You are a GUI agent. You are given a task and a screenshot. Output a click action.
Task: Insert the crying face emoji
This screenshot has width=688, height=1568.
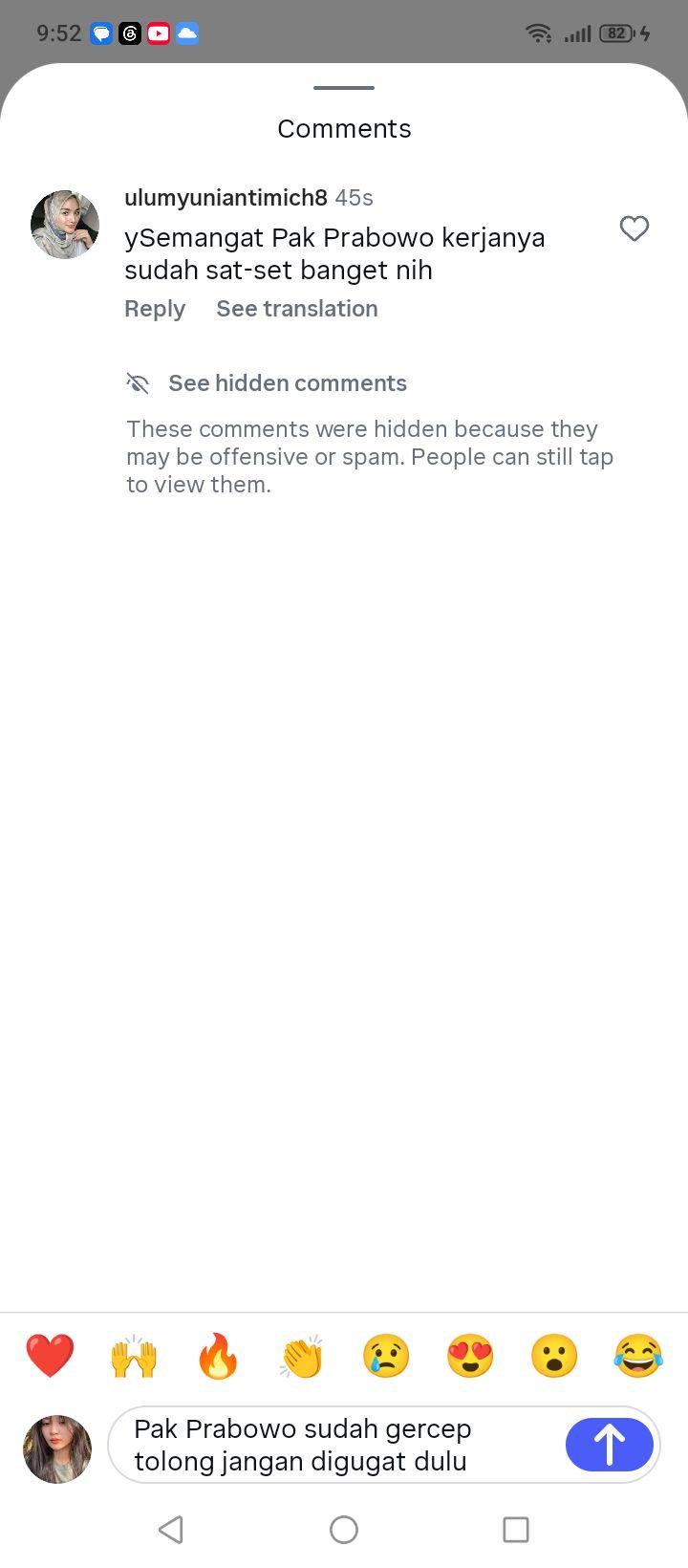[386, 1356]
